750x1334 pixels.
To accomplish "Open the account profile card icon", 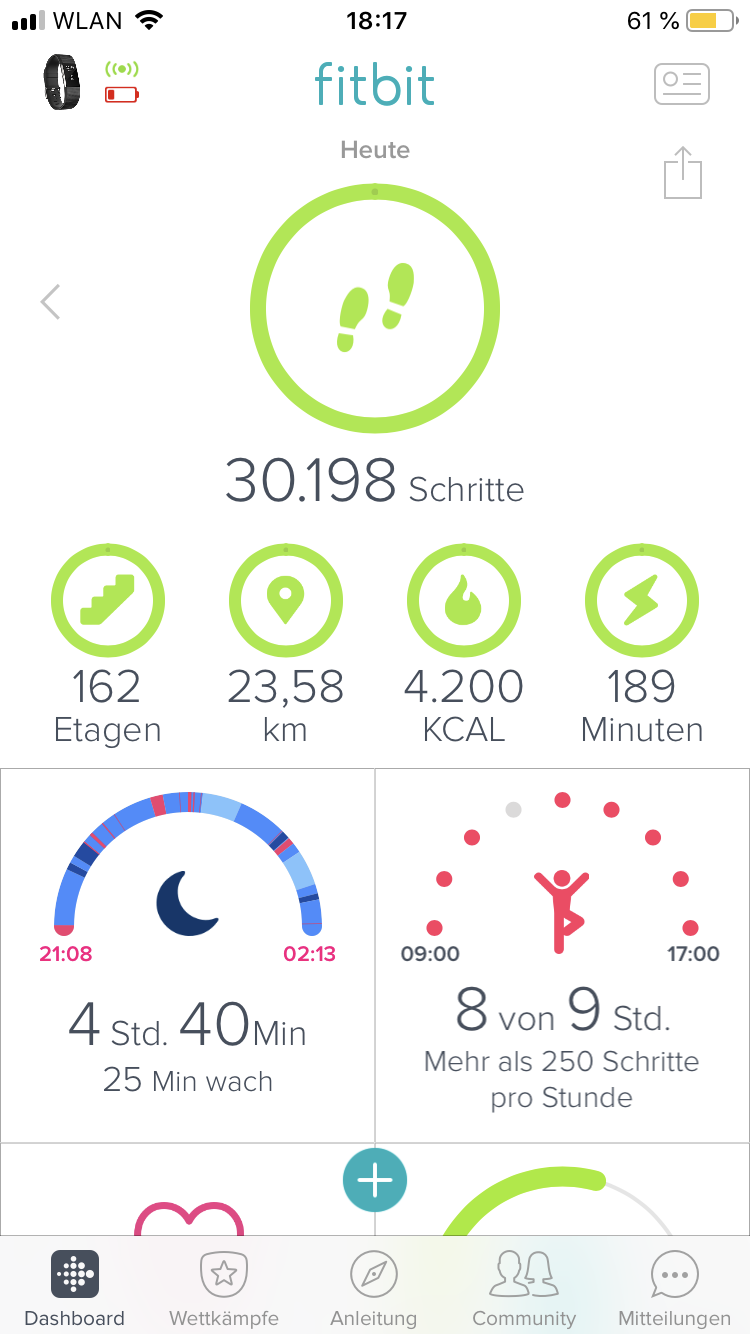I will [681, 84].
